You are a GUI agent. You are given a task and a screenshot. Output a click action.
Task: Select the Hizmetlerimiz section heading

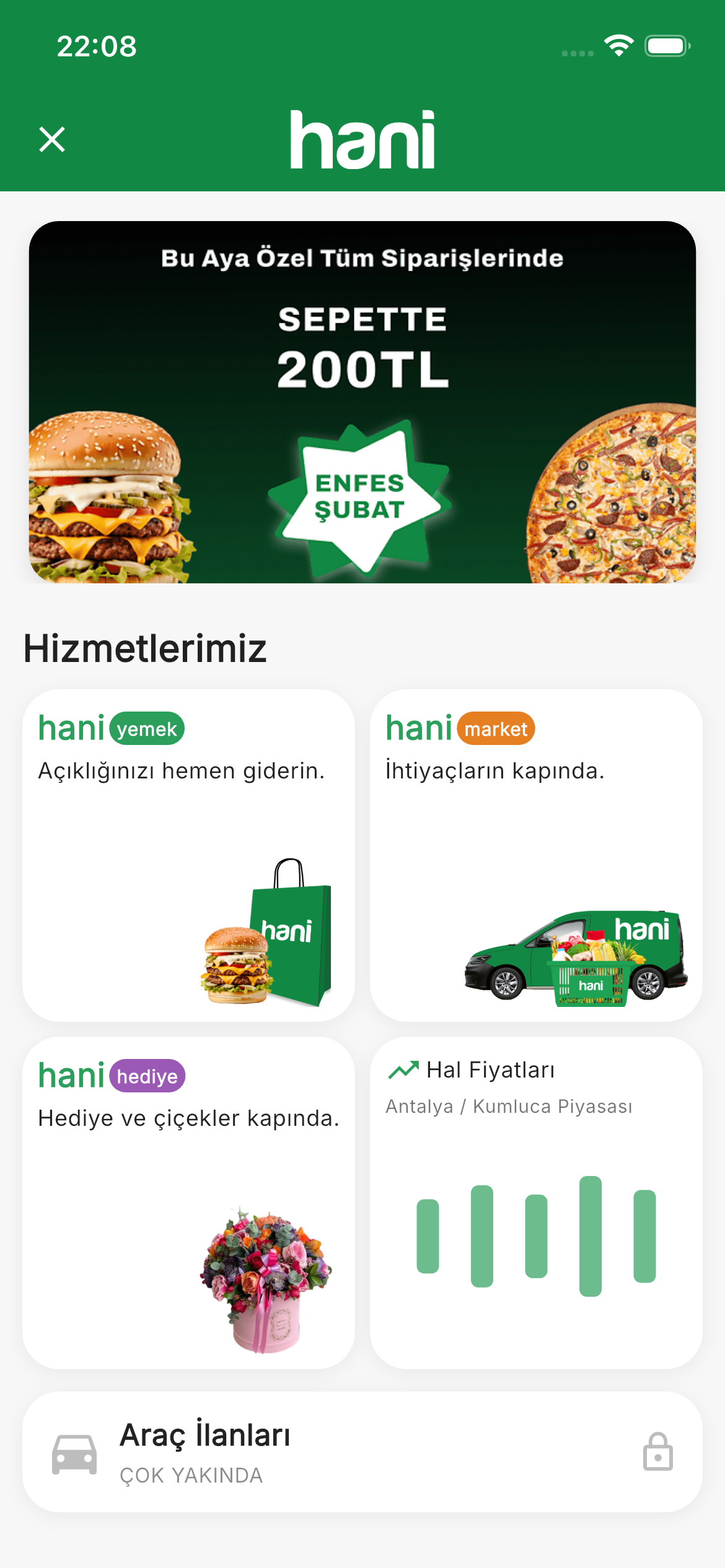(x=146, y=647)
